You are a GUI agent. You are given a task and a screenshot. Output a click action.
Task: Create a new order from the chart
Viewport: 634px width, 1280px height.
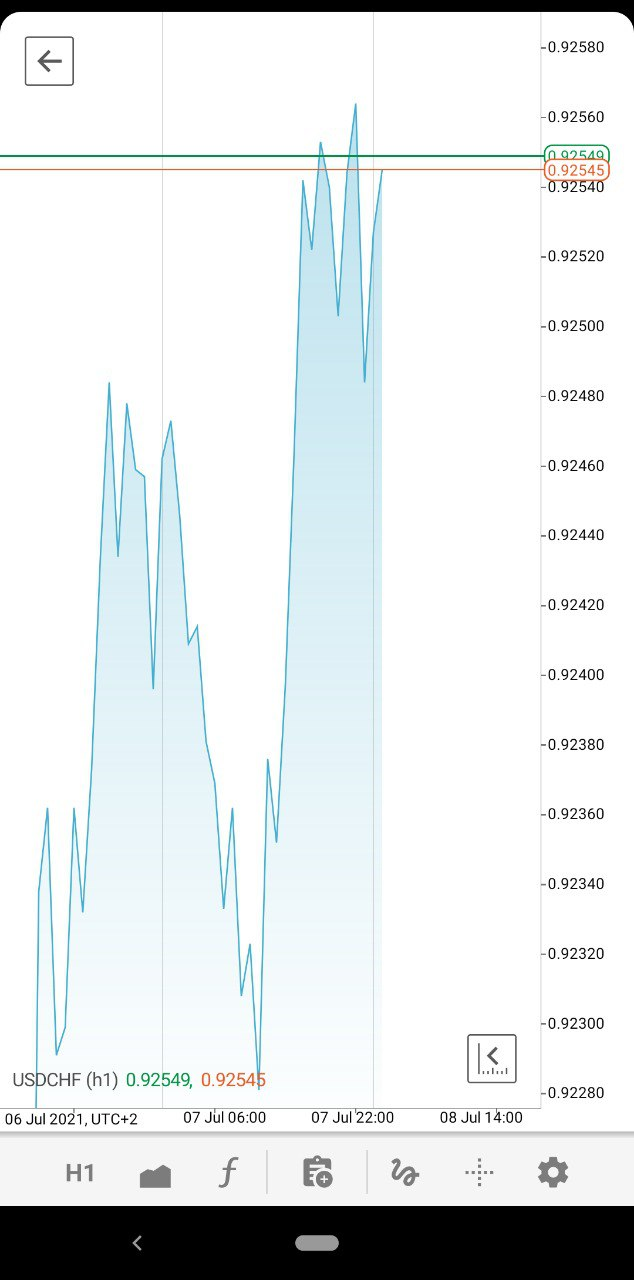point(317,1172)
